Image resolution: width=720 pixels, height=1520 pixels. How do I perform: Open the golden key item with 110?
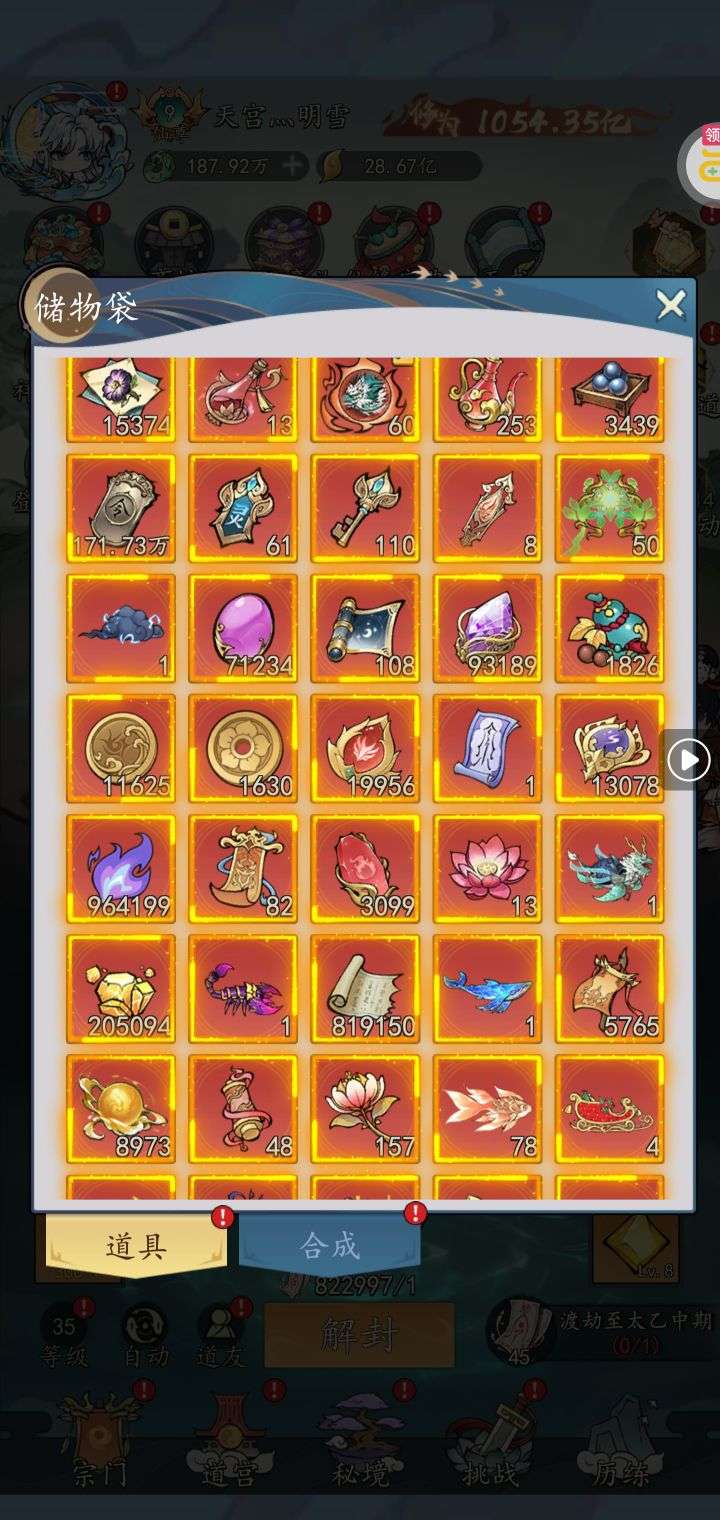point(365,508)
